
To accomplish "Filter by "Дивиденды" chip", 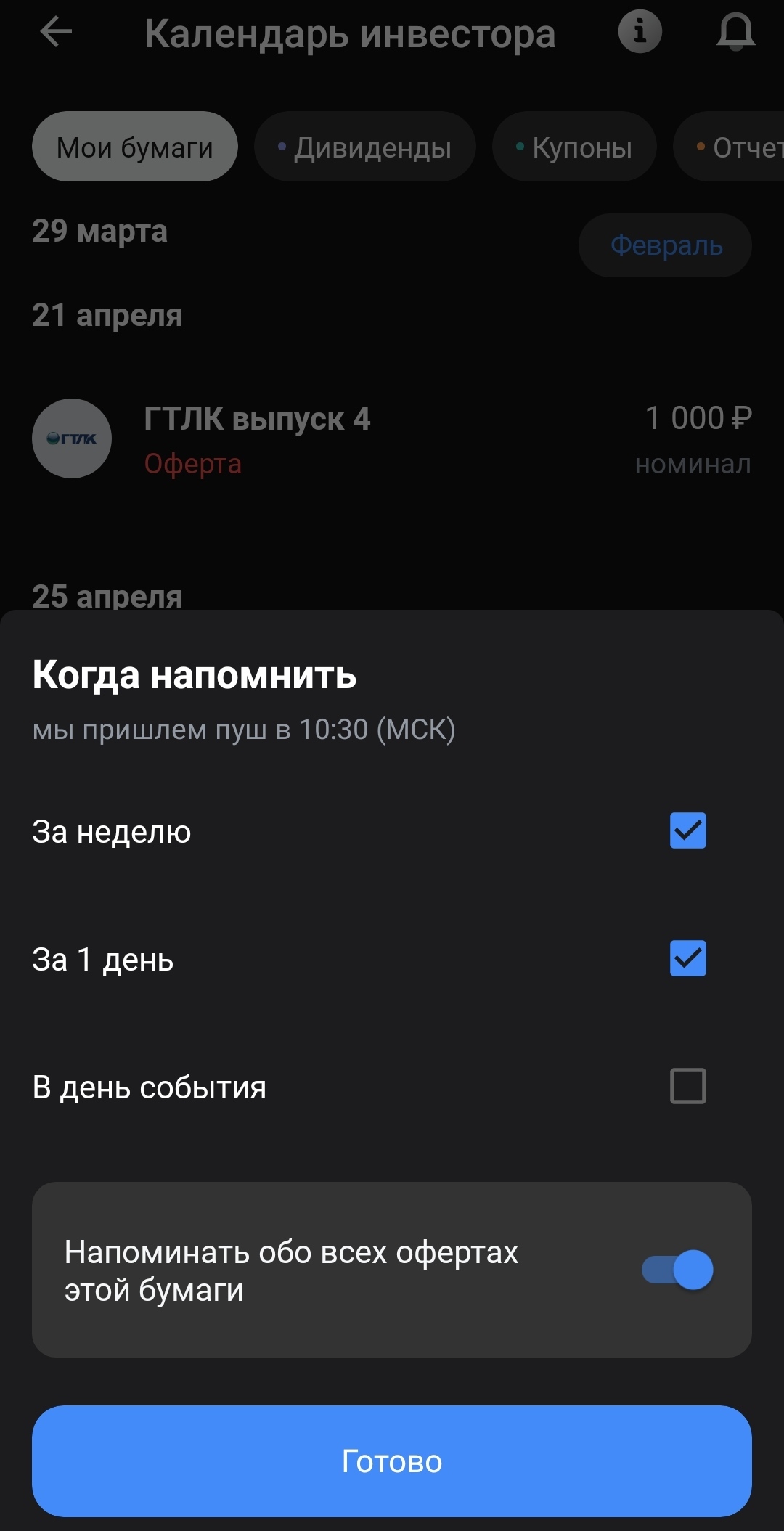I will 364,147.
